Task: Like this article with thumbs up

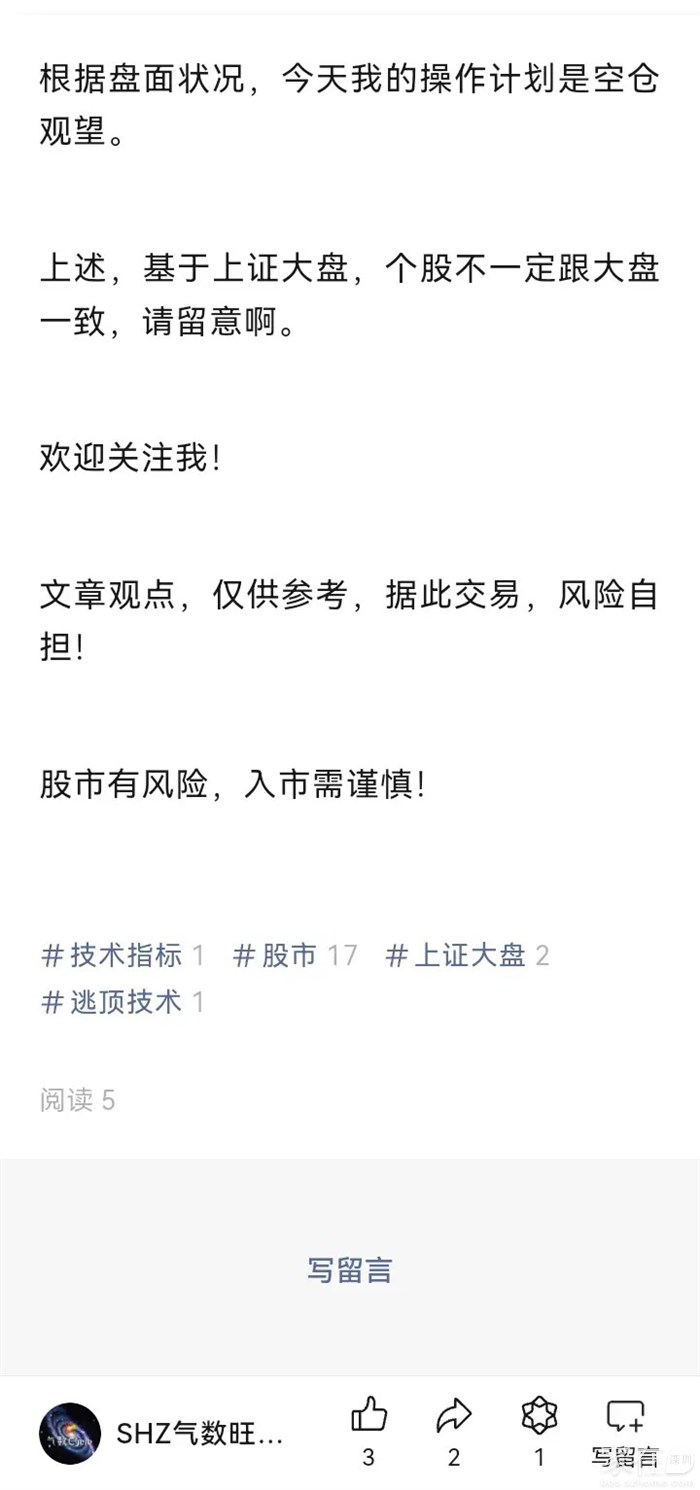Action: click(369, 1416)
